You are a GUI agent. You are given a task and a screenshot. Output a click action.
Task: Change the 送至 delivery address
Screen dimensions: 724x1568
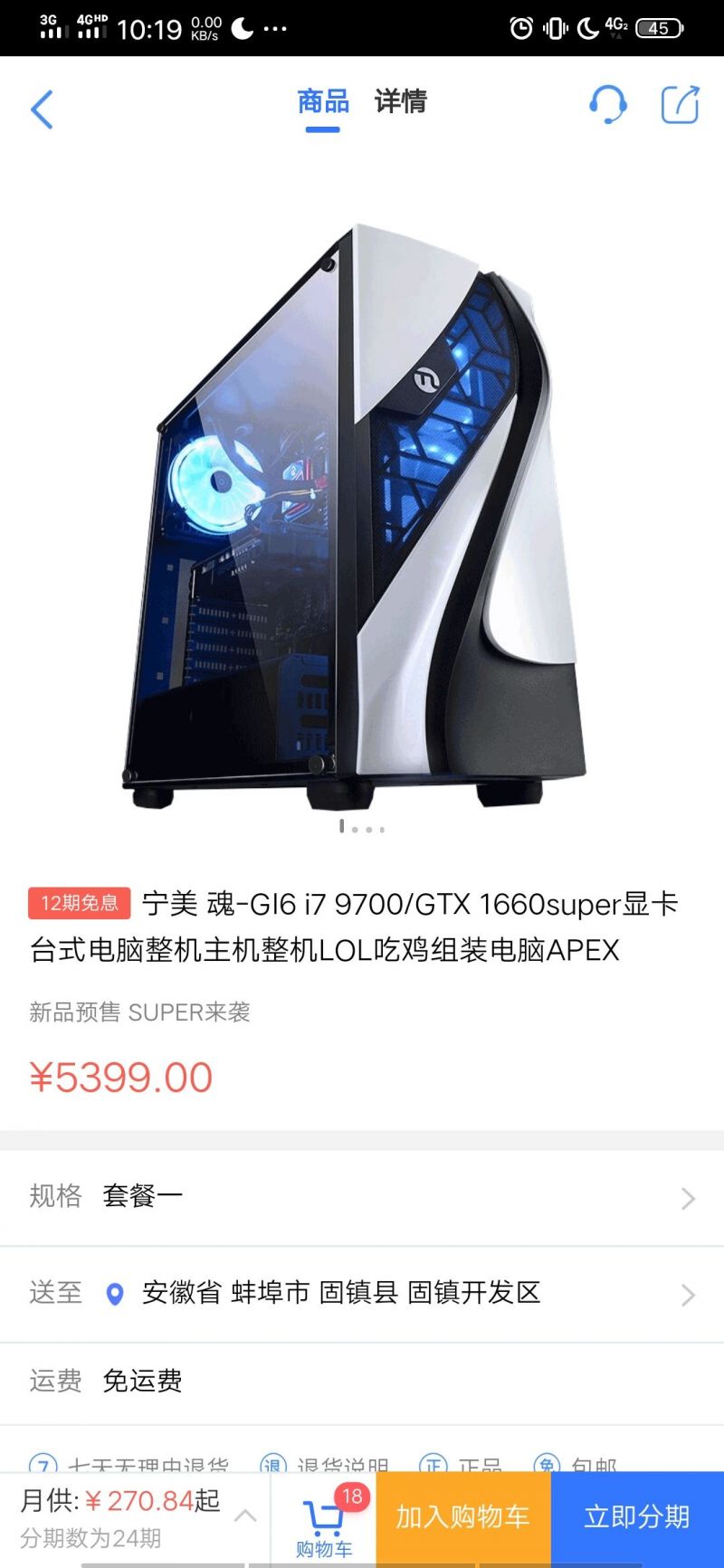click(x=362, y=1293)
